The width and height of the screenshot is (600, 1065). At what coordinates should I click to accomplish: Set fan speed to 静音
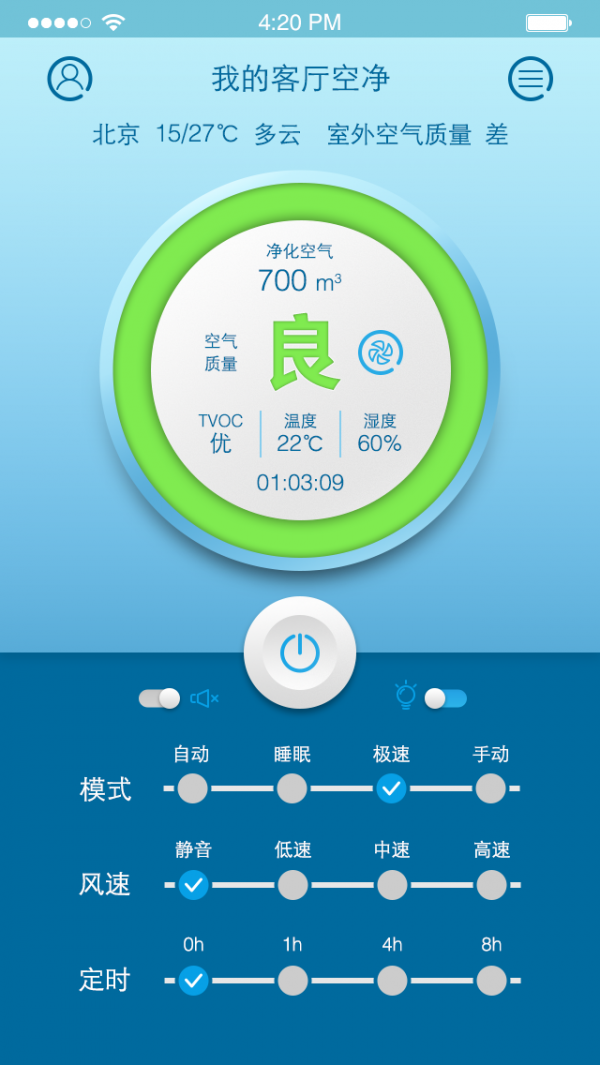pos(193,884)
